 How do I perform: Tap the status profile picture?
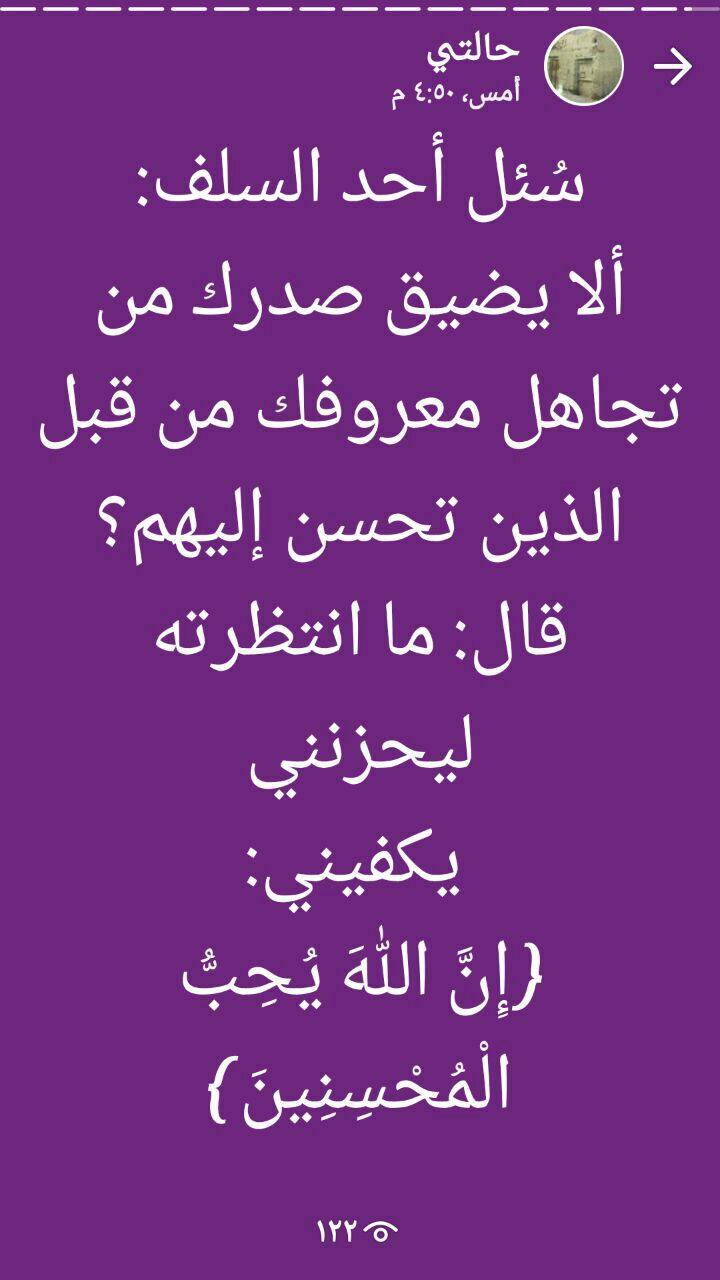coord(584,67)
